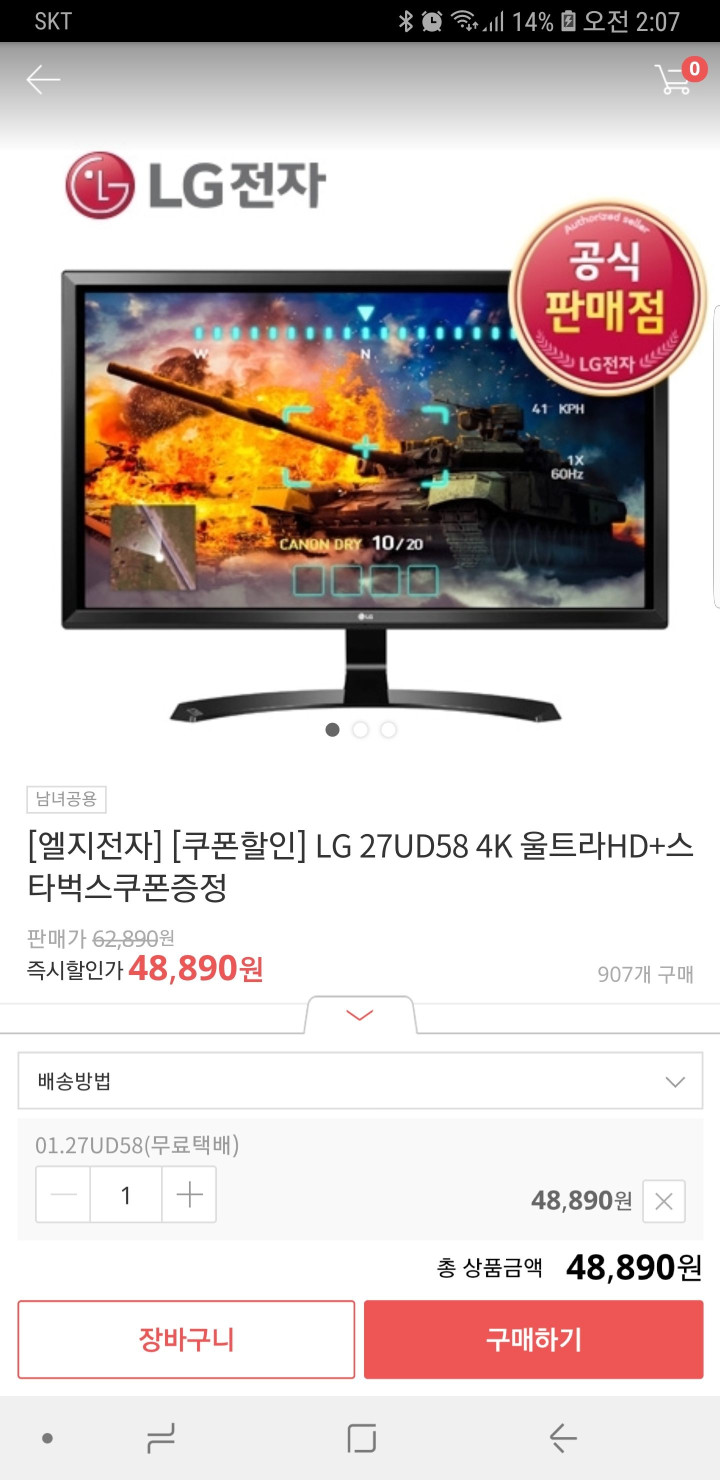Tap 구매하기 to purchase
The height and width of the screenshot is (1480, 720).
[x=533, y=1339]
